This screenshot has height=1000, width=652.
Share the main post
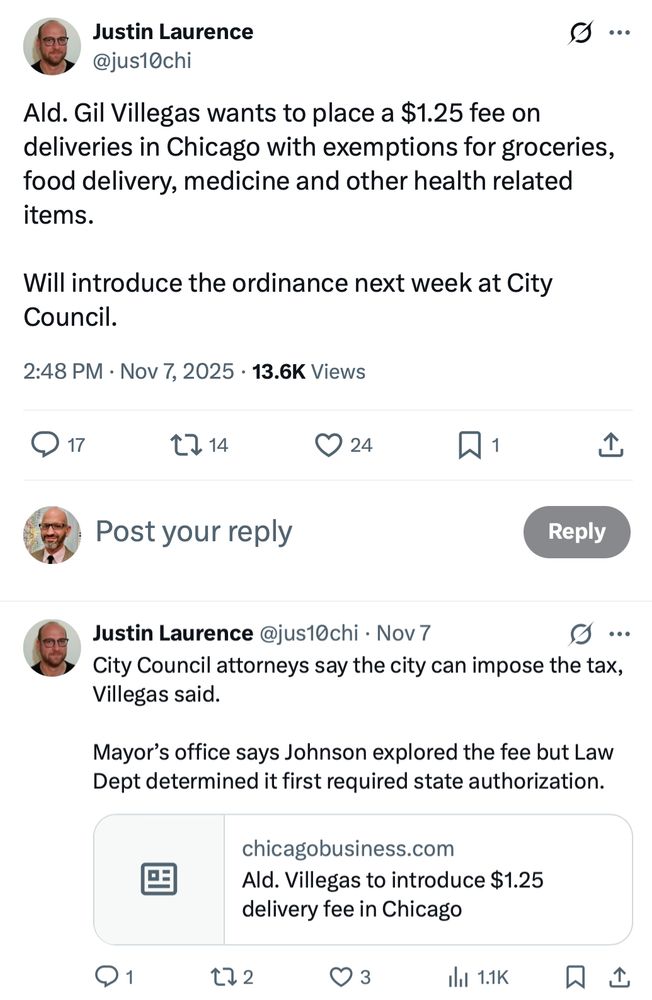coord(610,444)
